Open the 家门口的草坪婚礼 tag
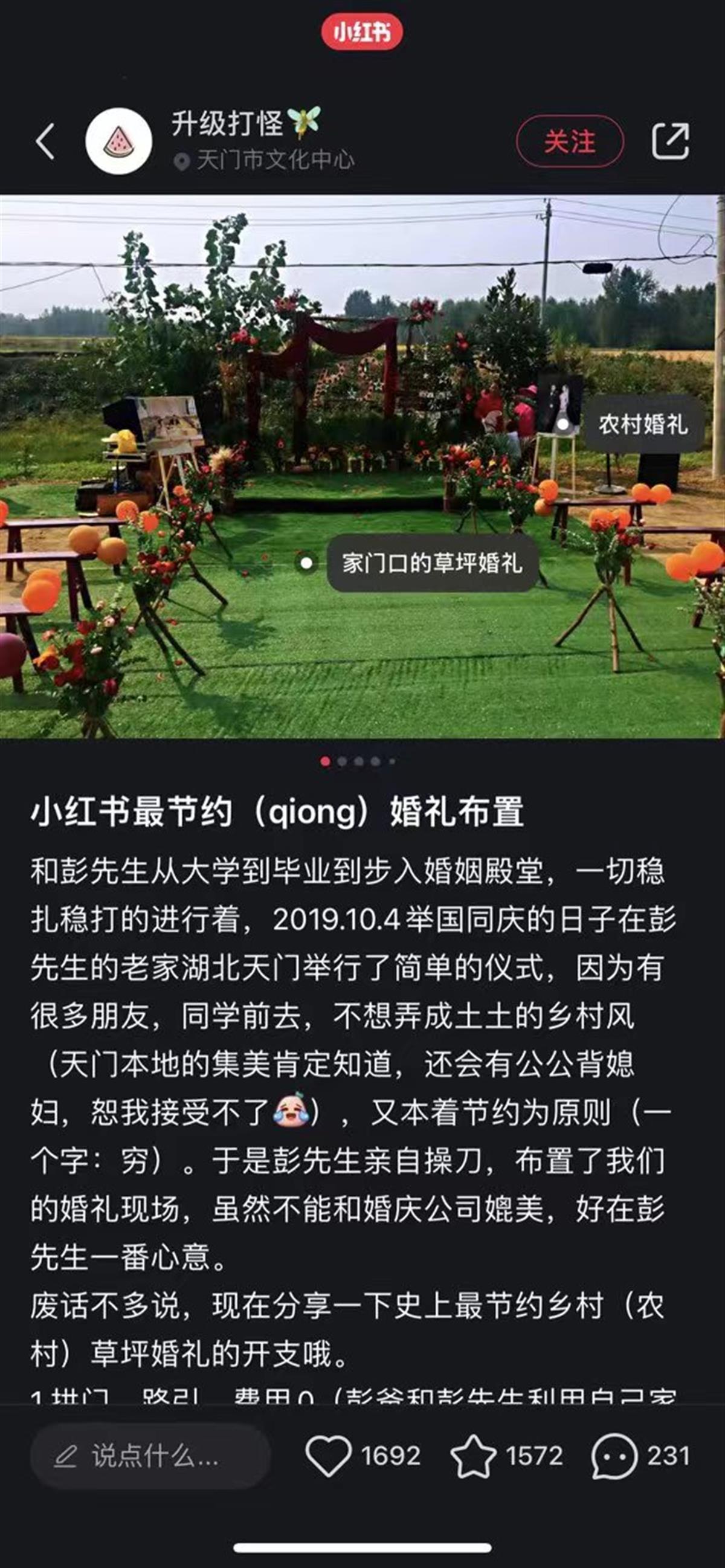This screenshot has width=725, height=1568. (431, 563)
